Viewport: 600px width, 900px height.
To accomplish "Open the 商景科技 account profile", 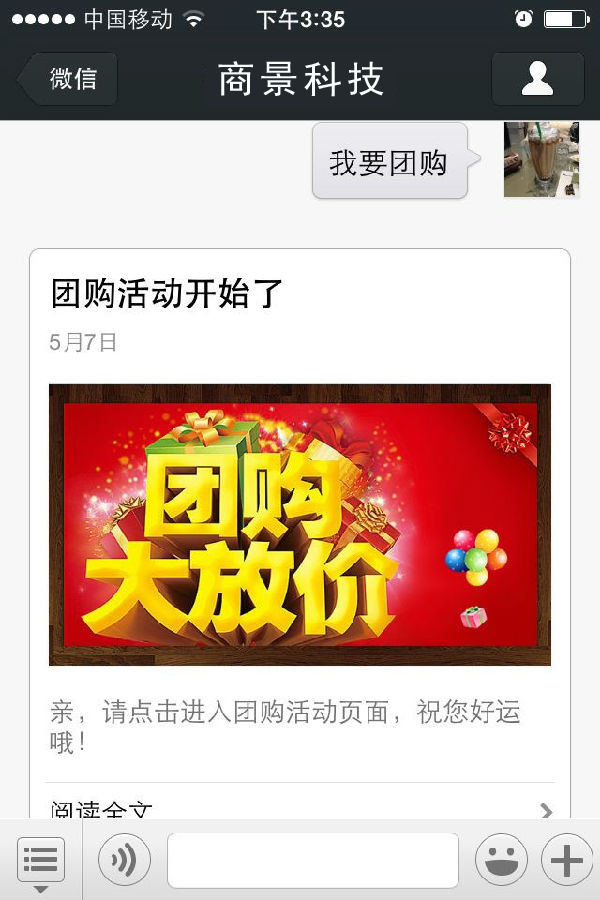I will tap(537, 79).
